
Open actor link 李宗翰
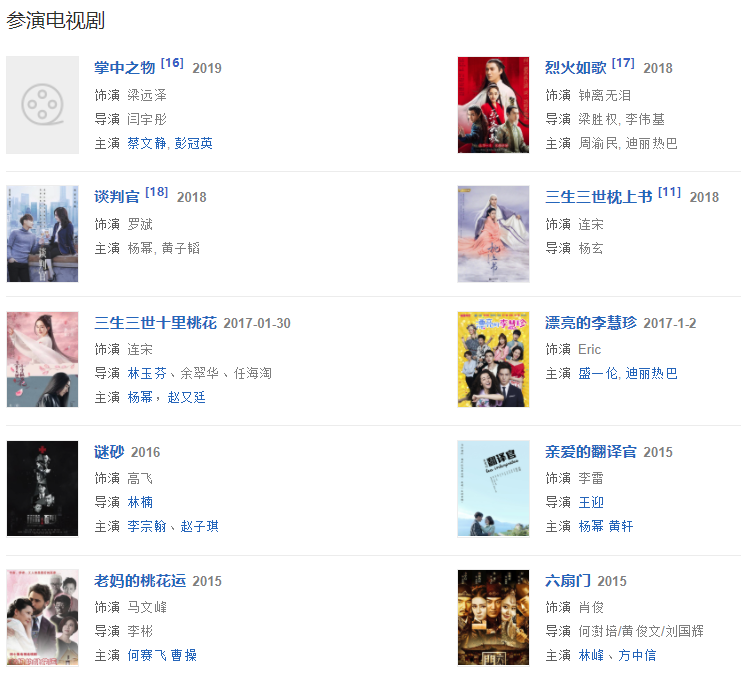[146, 526]
